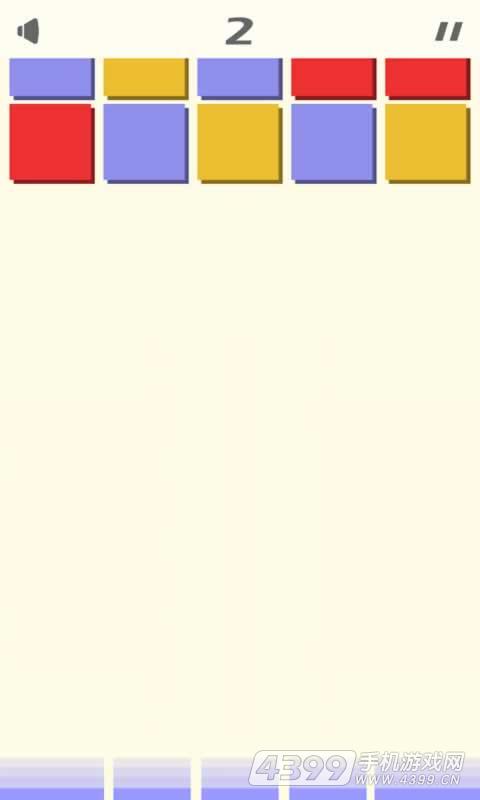Mute the game sound
The image size is (480, 800).
[x=28, y=31]
